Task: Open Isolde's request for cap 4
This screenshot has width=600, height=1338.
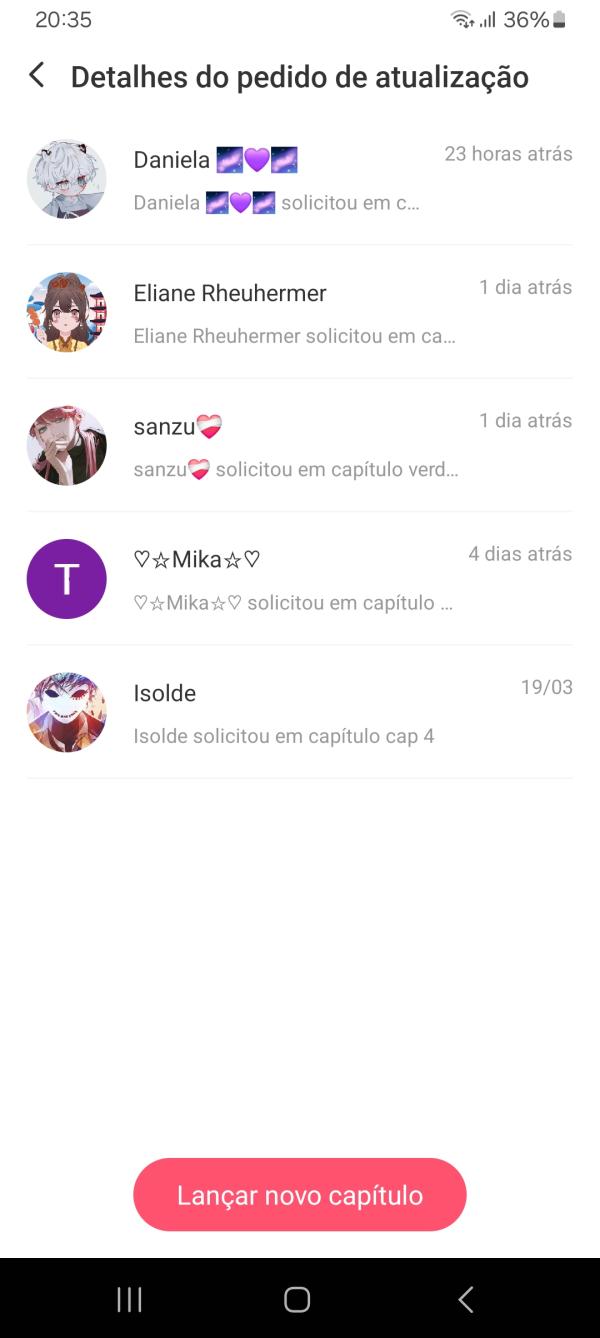Action: [x=300, y=713]
